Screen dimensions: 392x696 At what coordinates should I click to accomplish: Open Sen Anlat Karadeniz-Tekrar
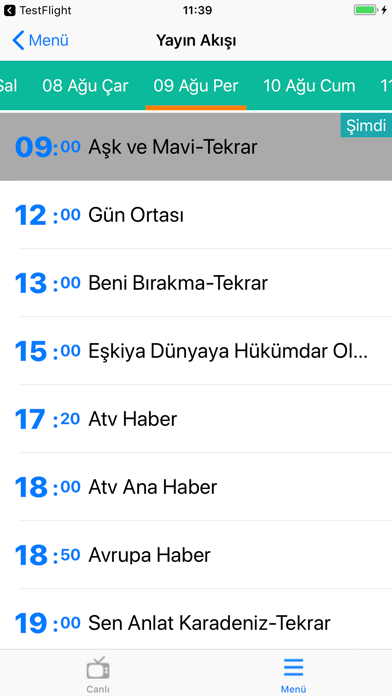click(196, 623)
